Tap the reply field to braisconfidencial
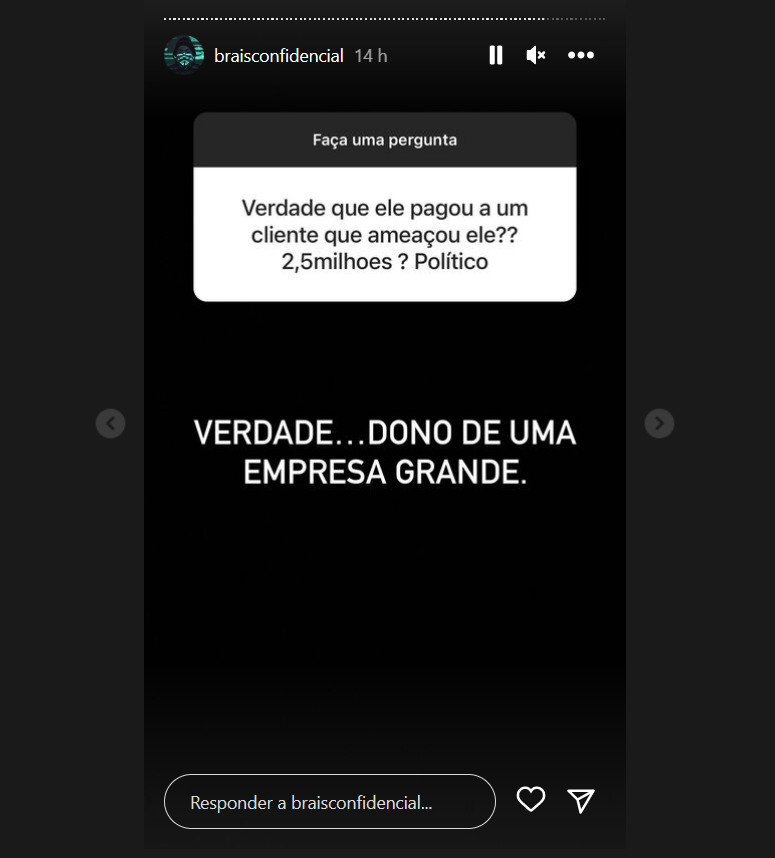 [x=330, y=802]
